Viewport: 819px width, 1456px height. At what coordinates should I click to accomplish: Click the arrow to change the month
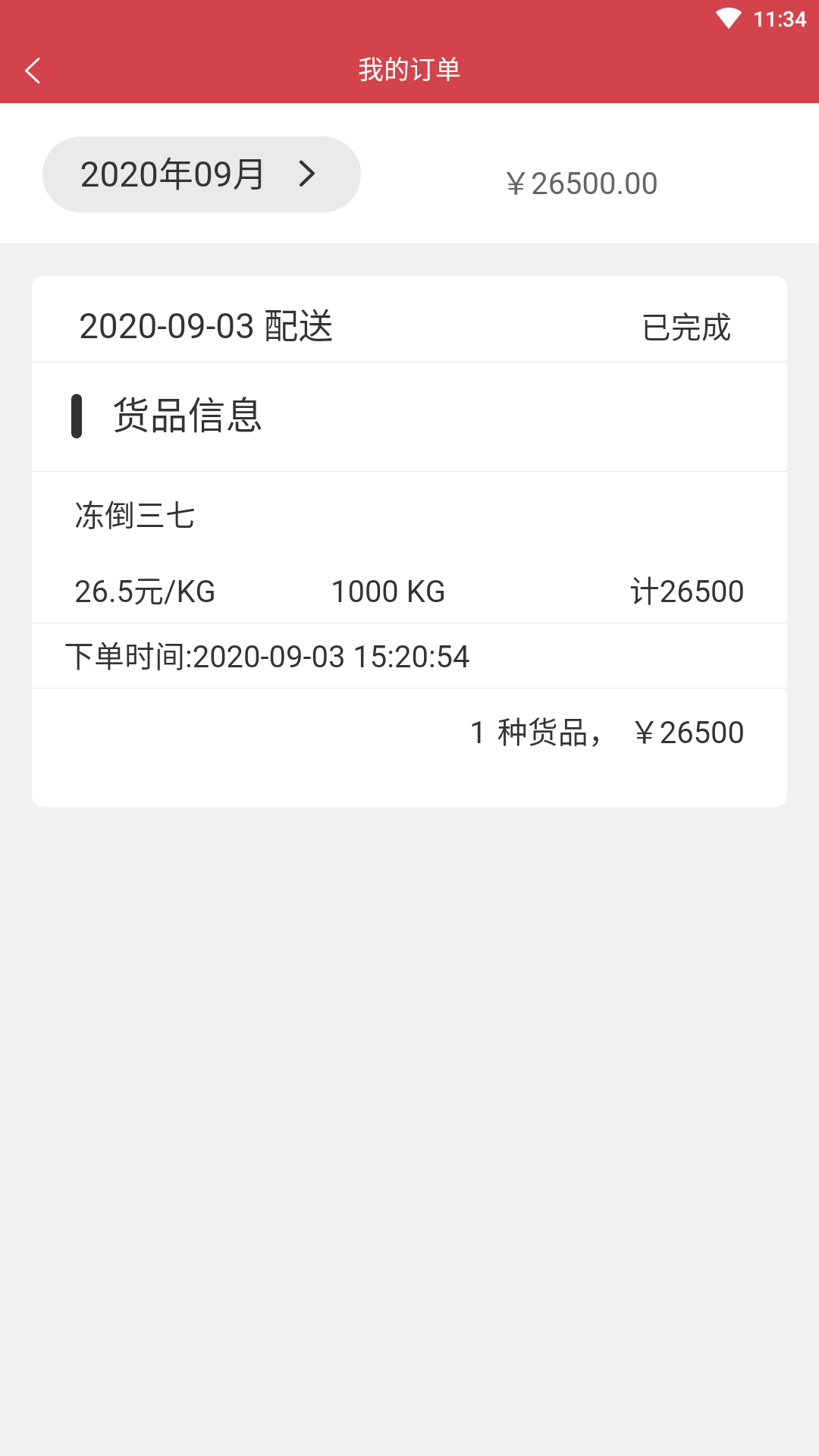click(306, 174)
